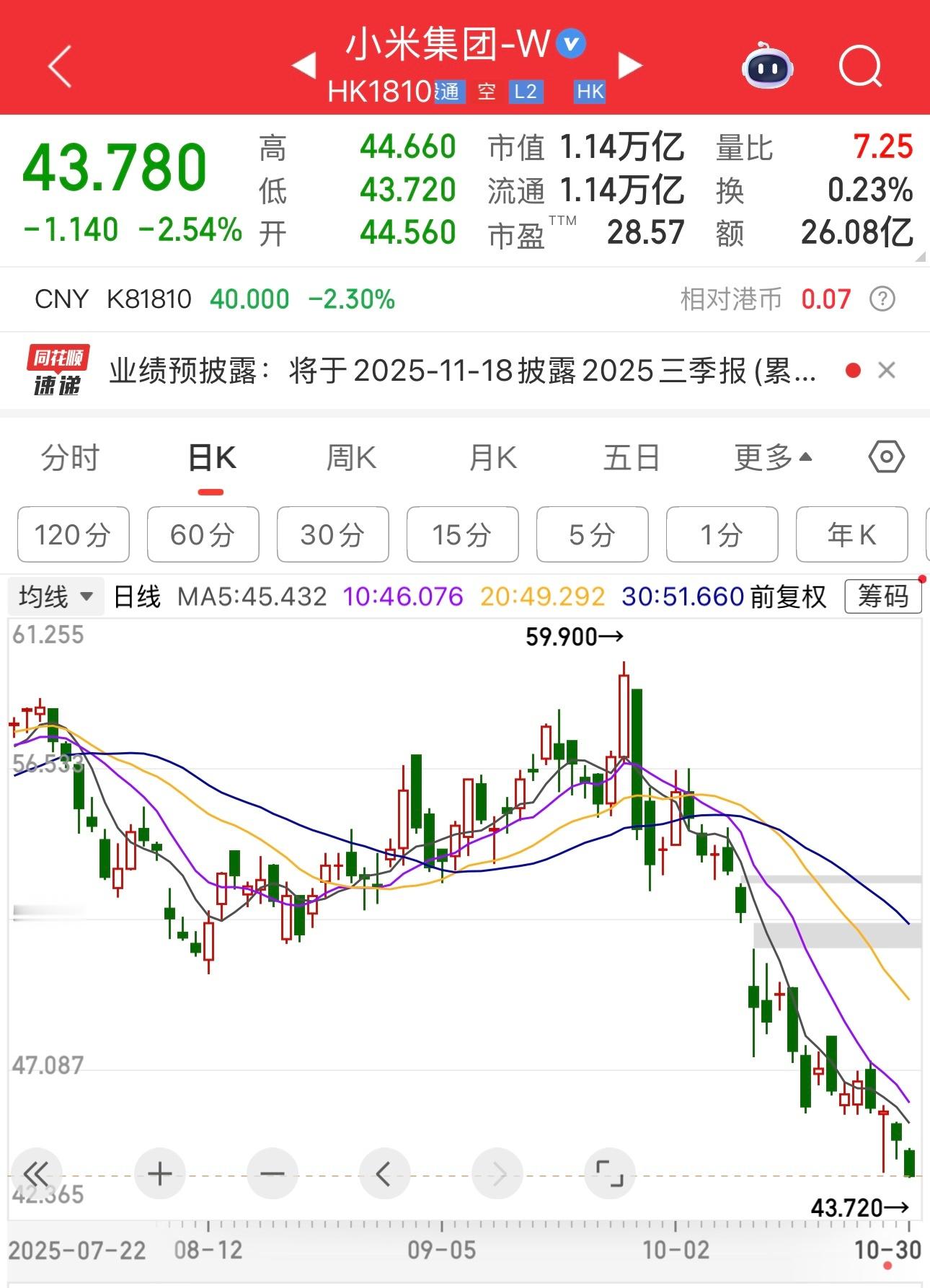Select the 60分 interval button
The image size is (930, 1288).
[x=203, y=534]
